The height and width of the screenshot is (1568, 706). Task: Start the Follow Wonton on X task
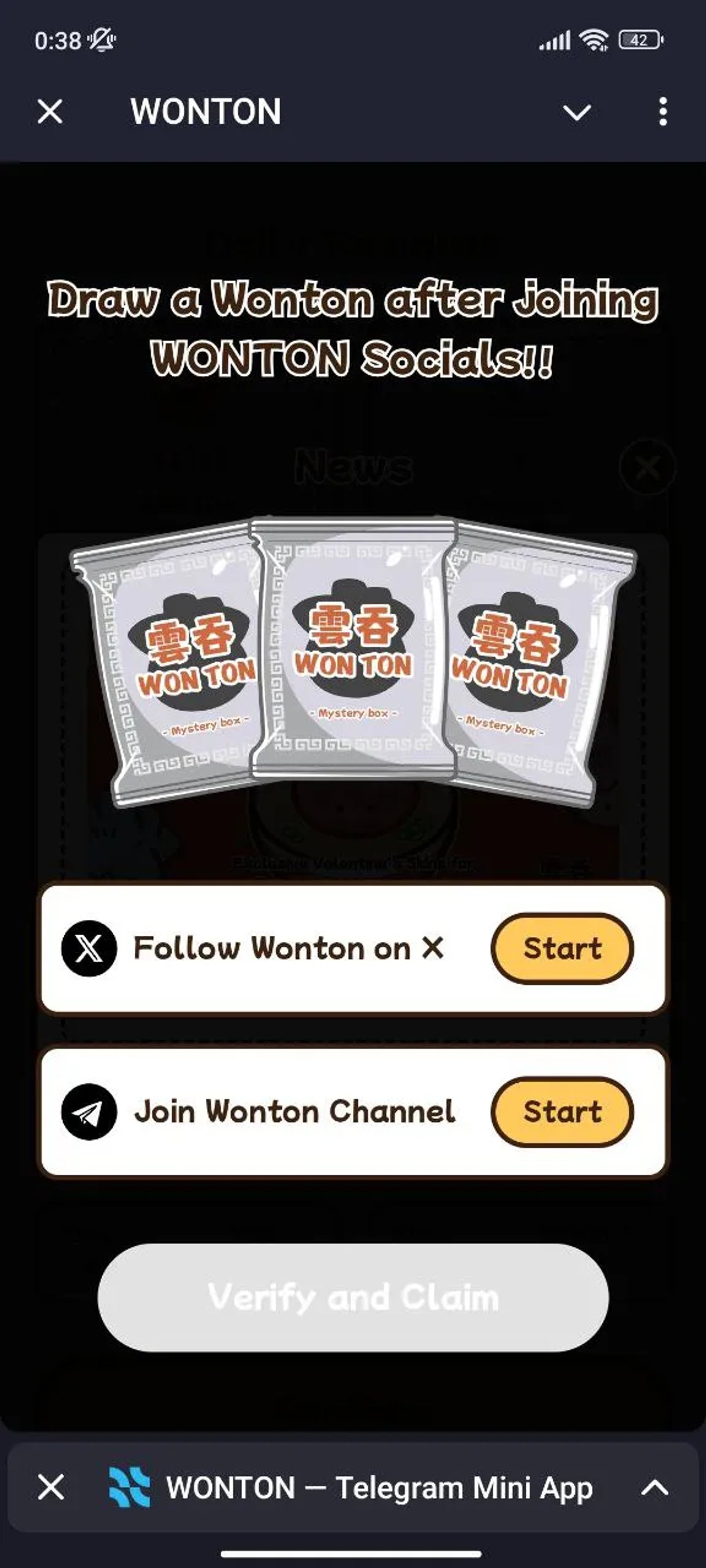tap(562, 948)
